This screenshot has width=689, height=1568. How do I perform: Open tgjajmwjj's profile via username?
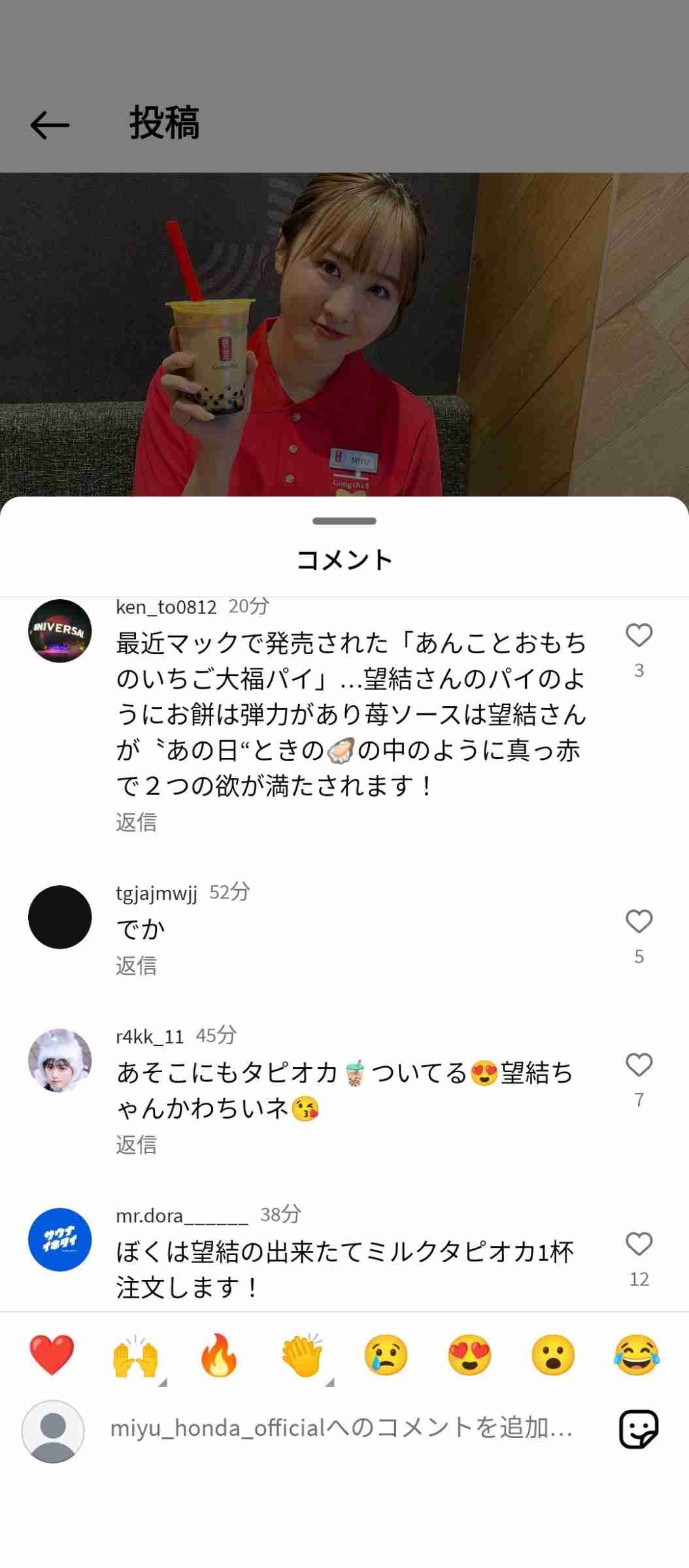click(x=156, y=892)
